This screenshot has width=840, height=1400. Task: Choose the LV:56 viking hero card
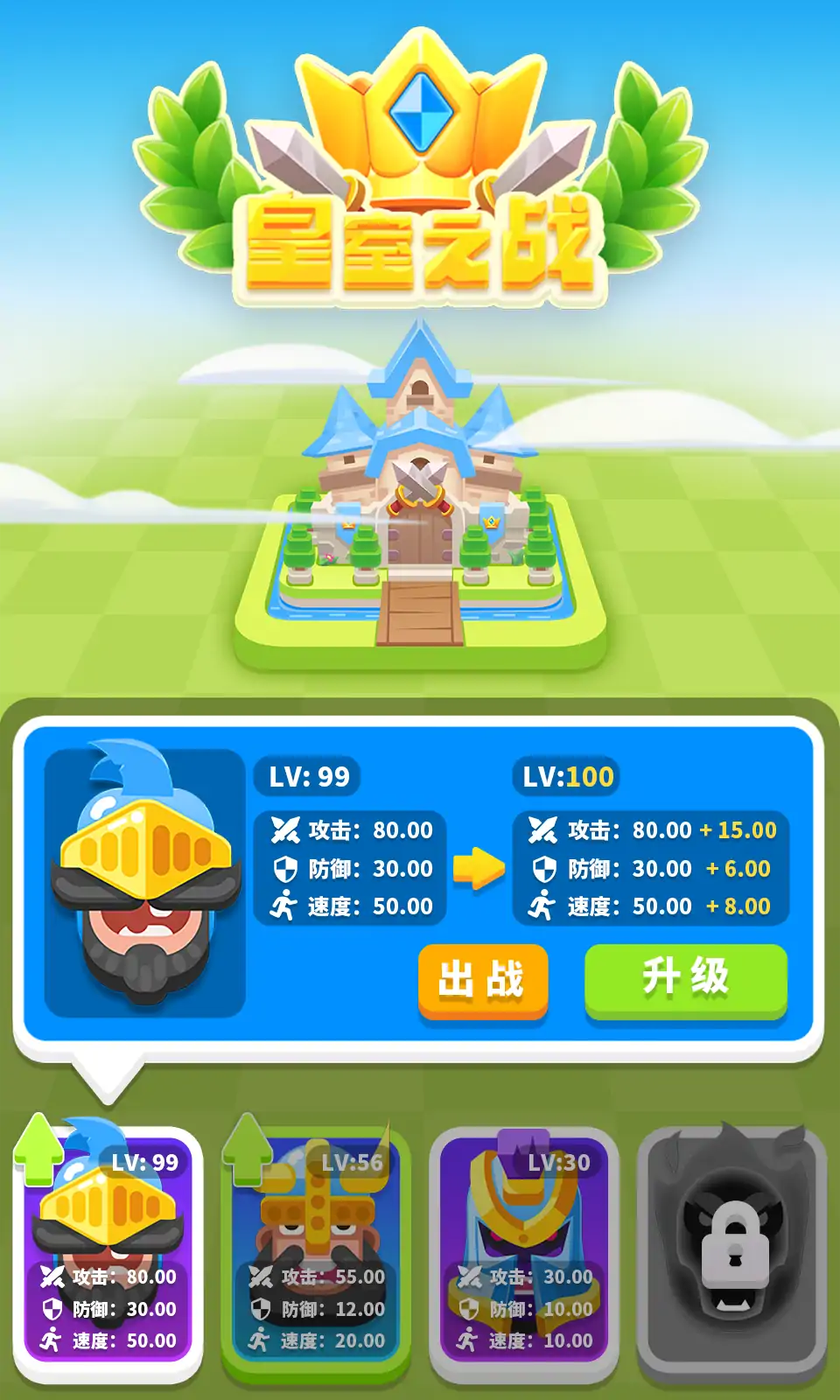point(317,1251)
